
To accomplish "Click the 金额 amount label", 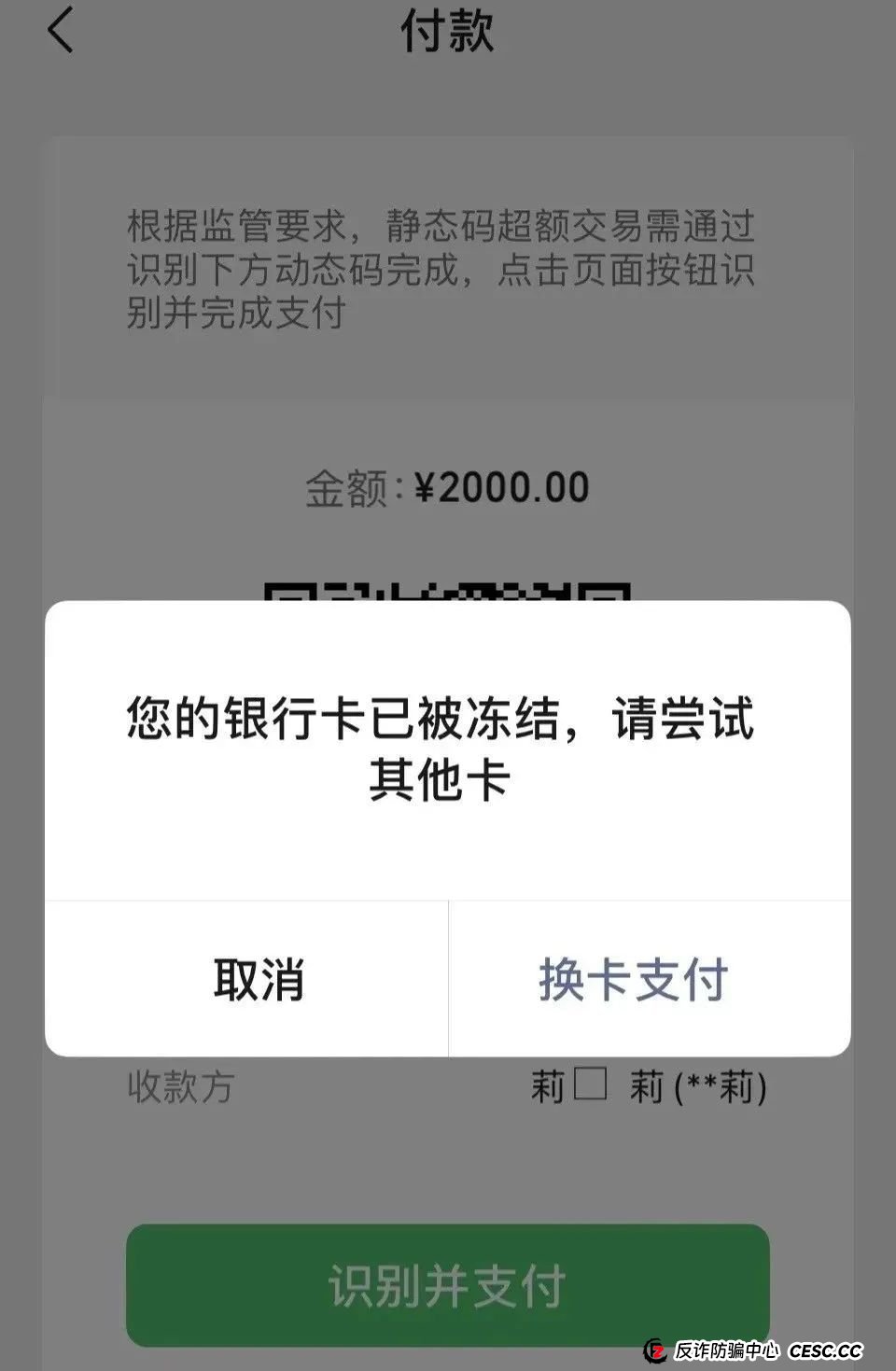I will pyautogui.click(x=355, y=485).
